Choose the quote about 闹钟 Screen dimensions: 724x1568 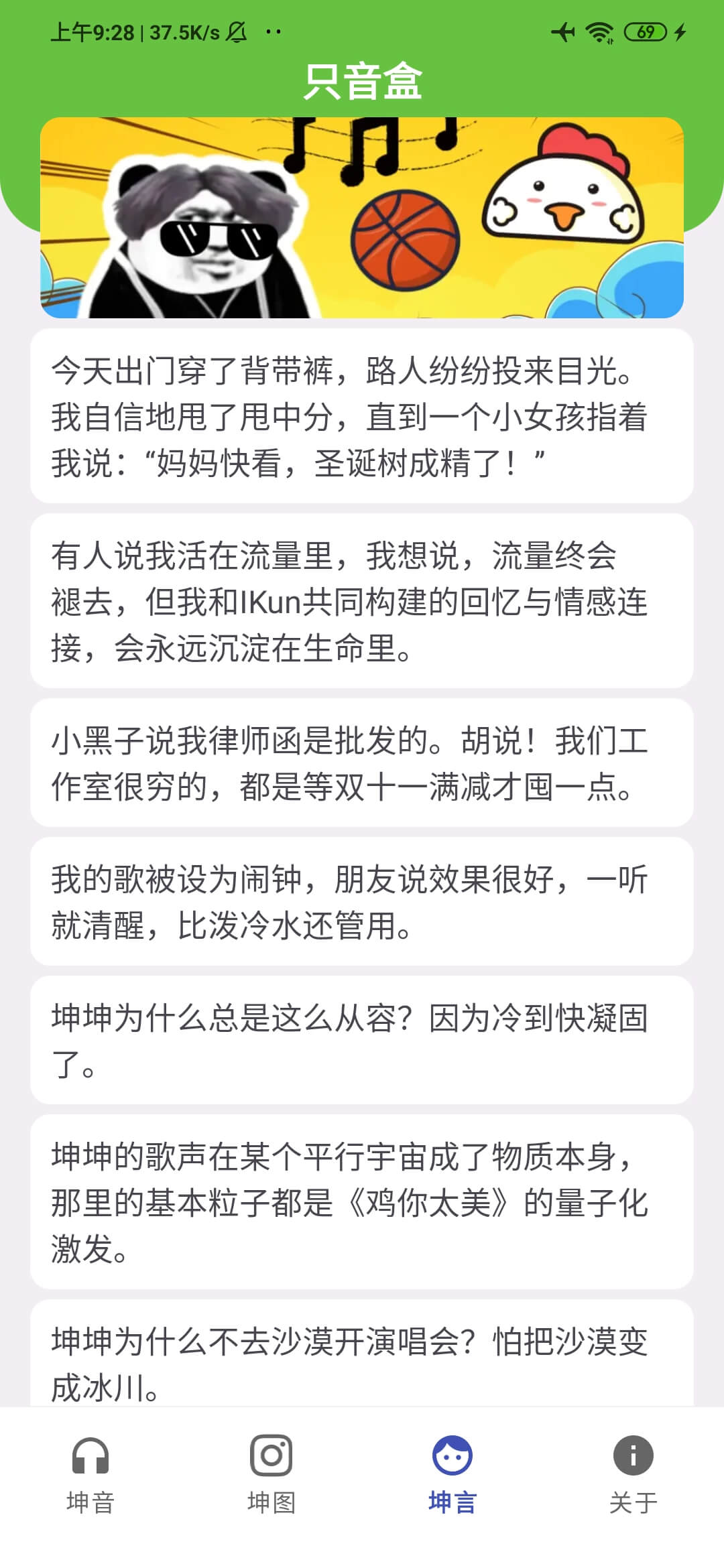click(x=362, y=902)
